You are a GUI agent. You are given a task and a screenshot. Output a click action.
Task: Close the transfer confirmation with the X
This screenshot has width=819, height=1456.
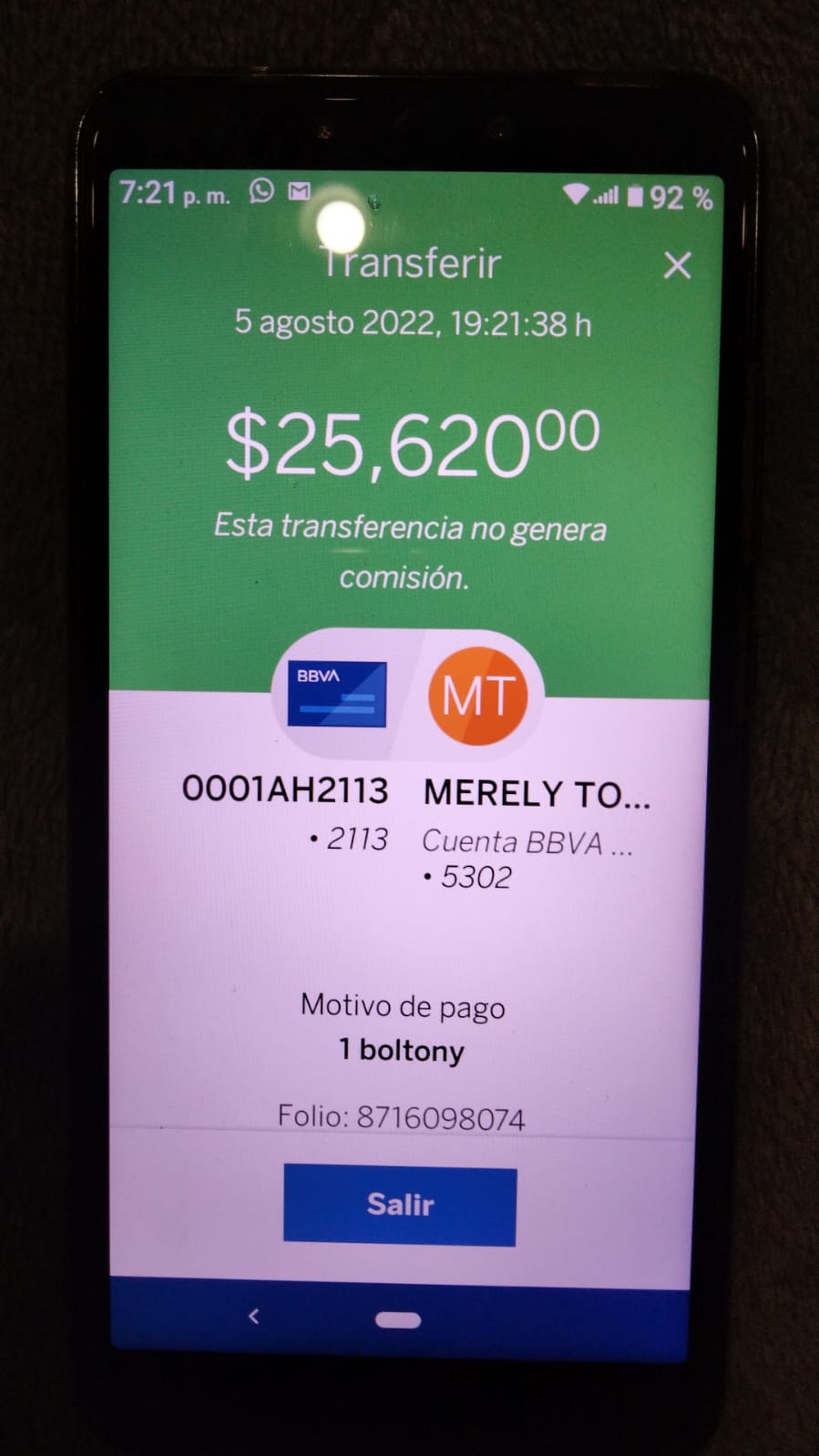[677, 265]
